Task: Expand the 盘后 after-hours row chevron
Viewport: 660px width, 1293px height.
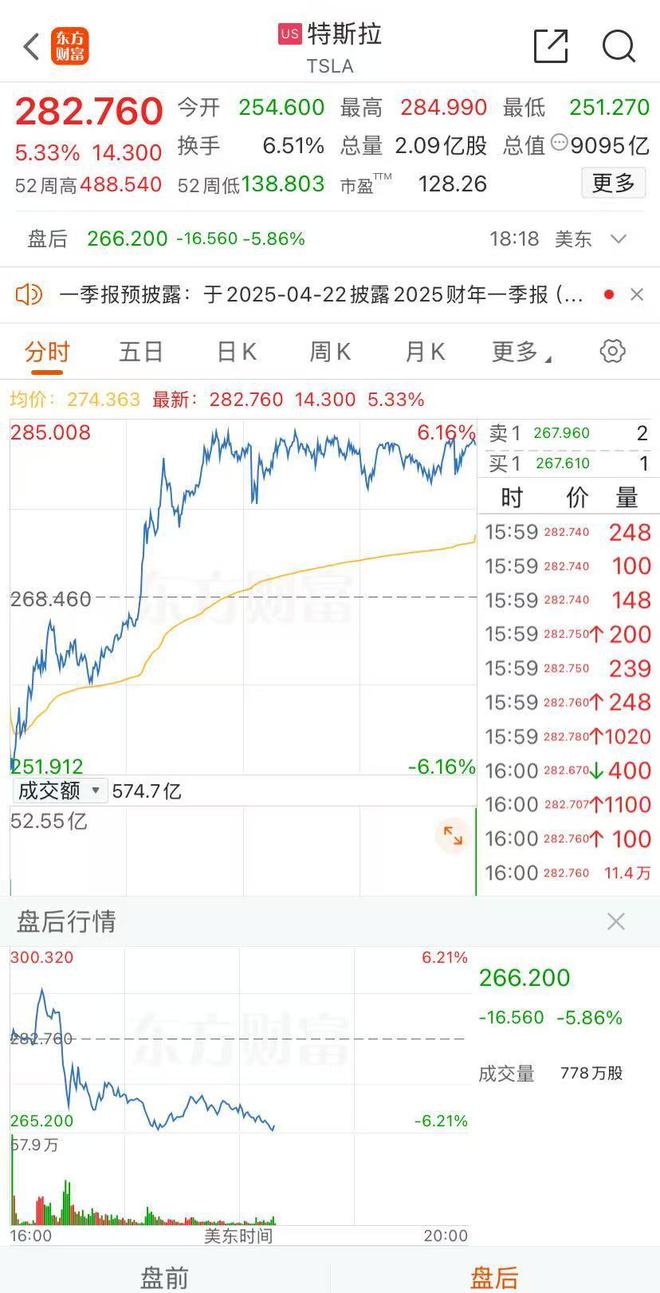Action: tap(619, 239)
